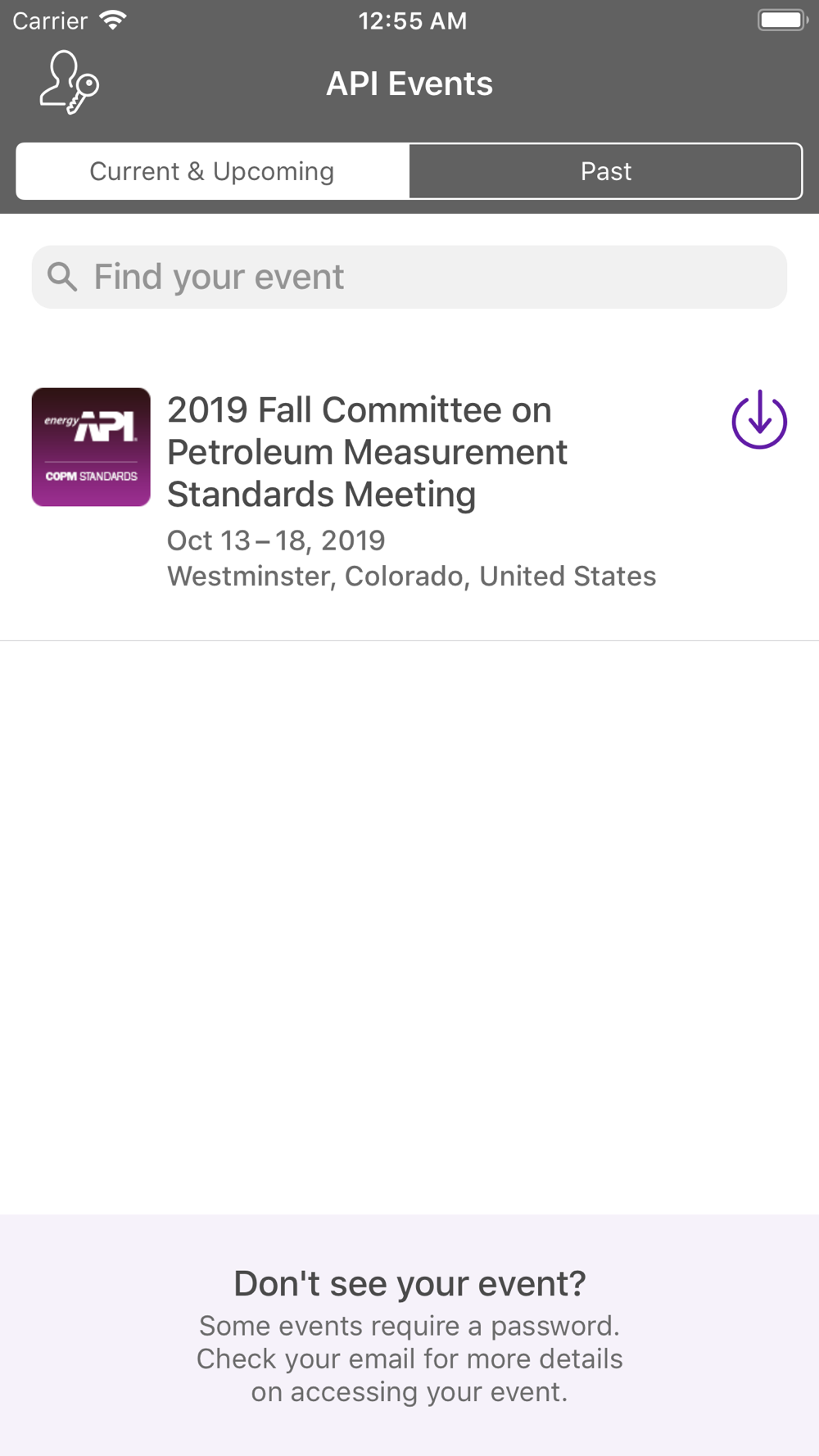Tap the Find your event search field
This screenshot has width=819, height=1456.
click(x=409, y=277)
